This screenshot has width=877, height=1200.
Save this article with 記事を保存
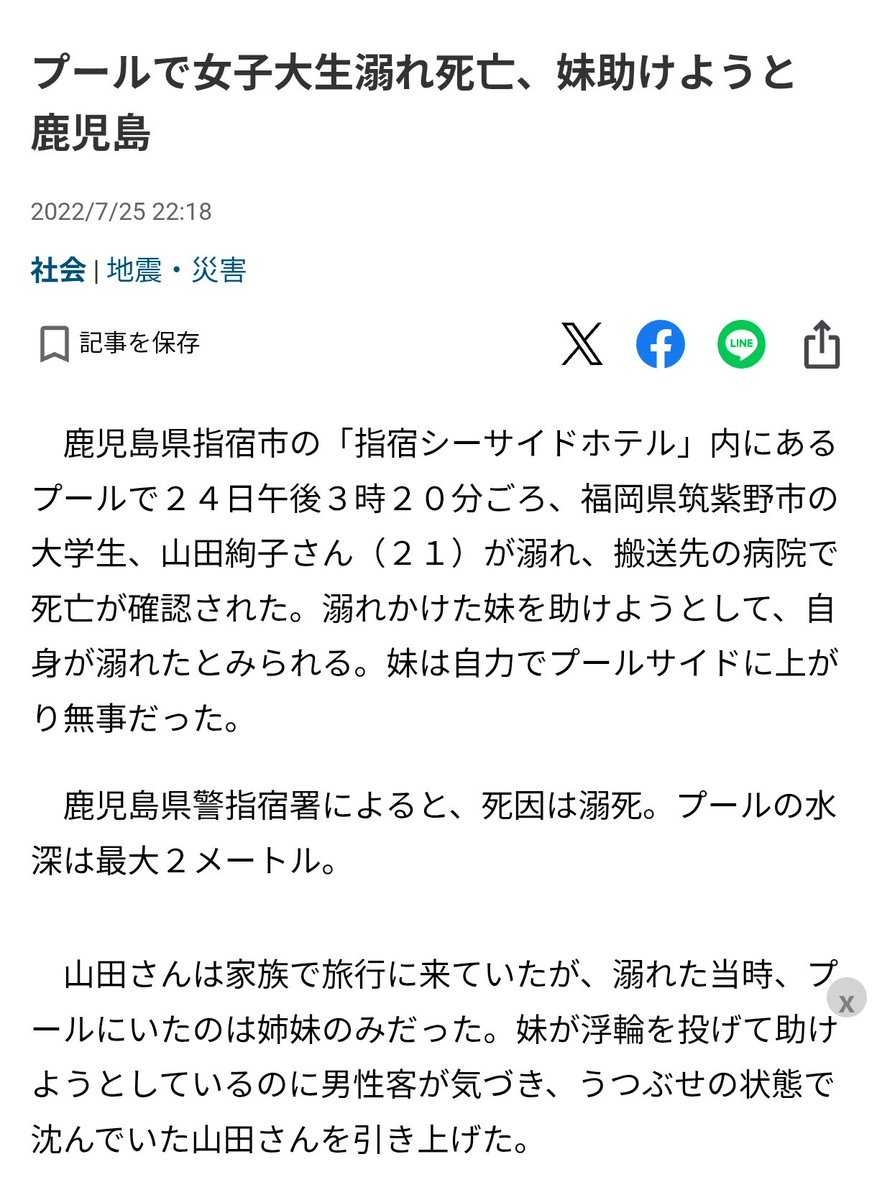tap(120, 344)
